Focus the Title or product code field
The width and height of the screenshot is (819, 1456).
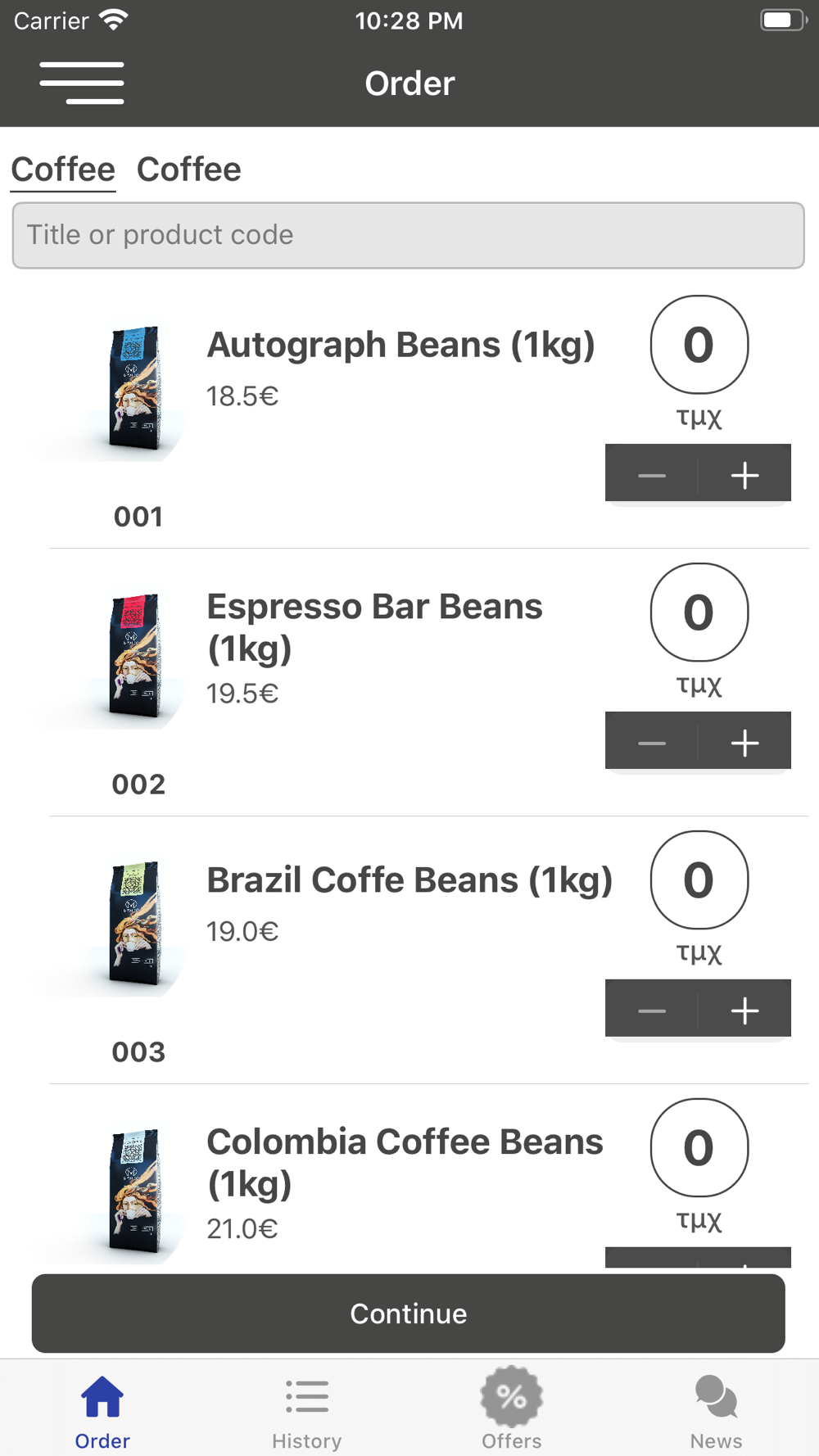(x=408, y=235)
